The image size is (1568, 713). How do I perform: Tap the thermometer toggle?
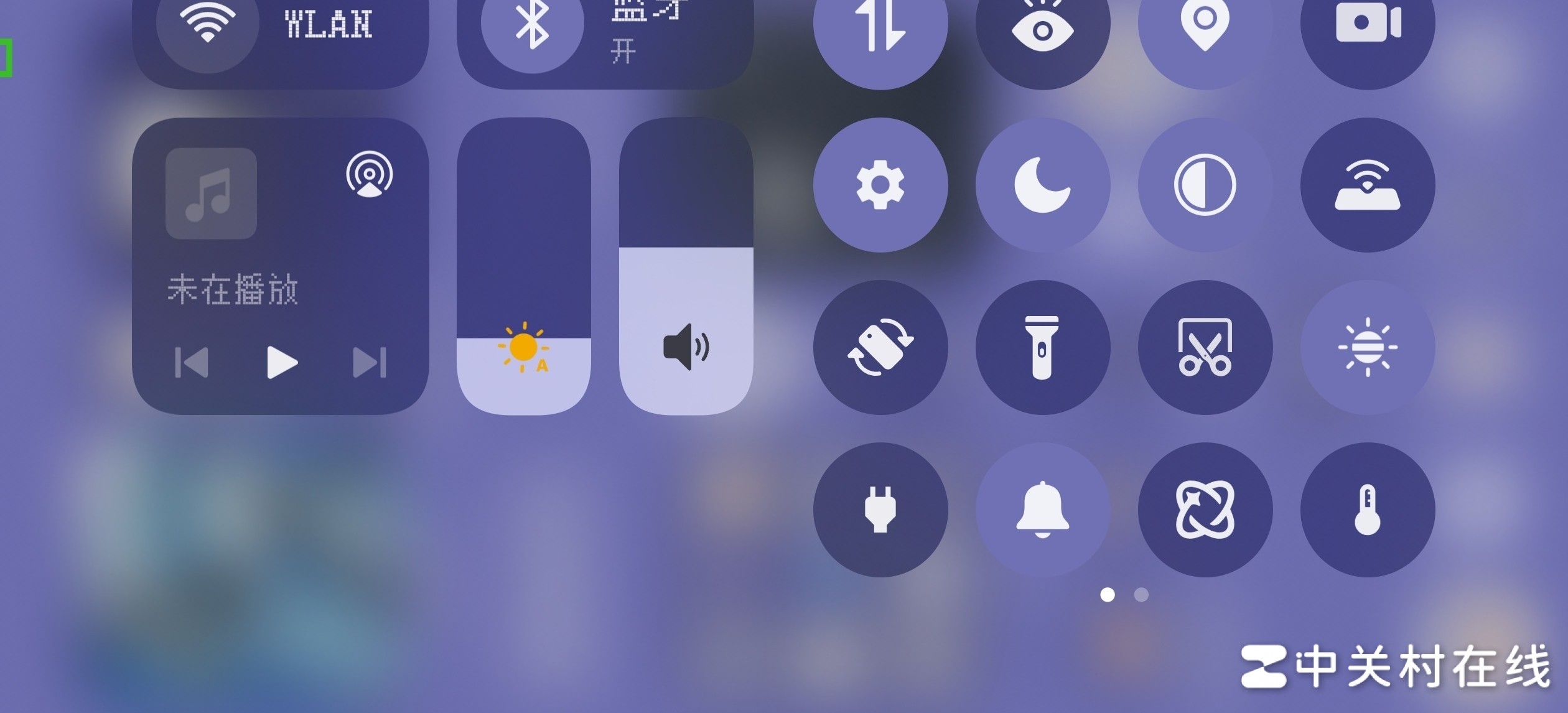(1368, 510)
